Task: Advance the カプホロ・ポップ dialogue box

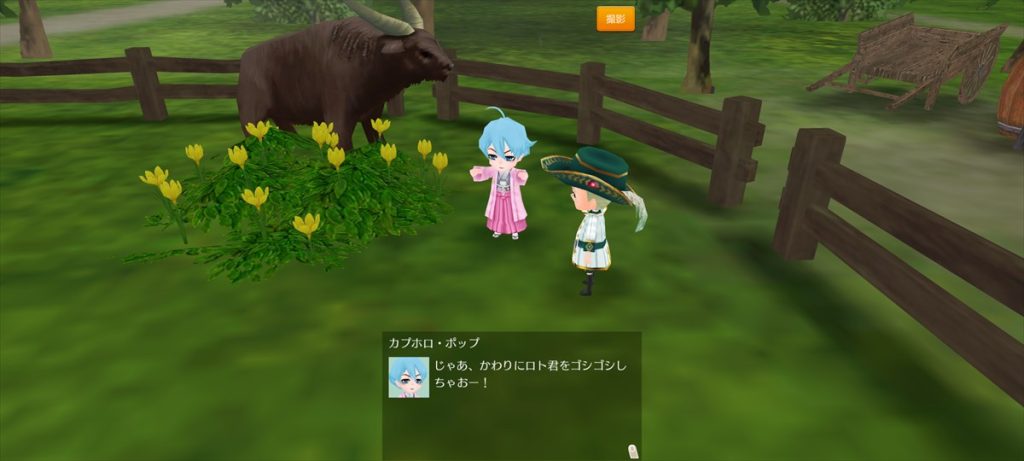Action: point(511,395)
